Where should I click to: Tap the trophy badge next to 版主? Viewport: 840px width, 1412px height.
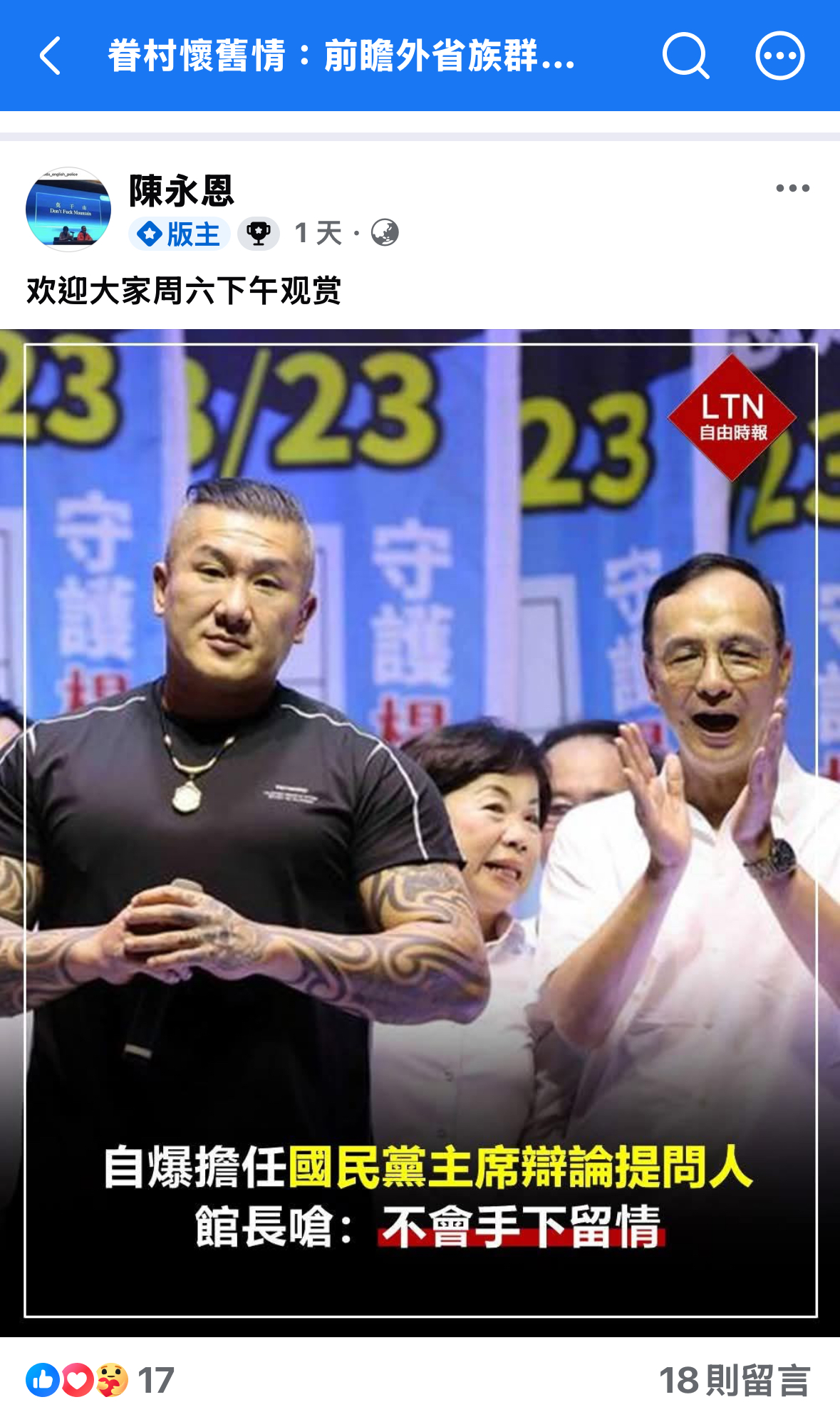click(258, 234)
